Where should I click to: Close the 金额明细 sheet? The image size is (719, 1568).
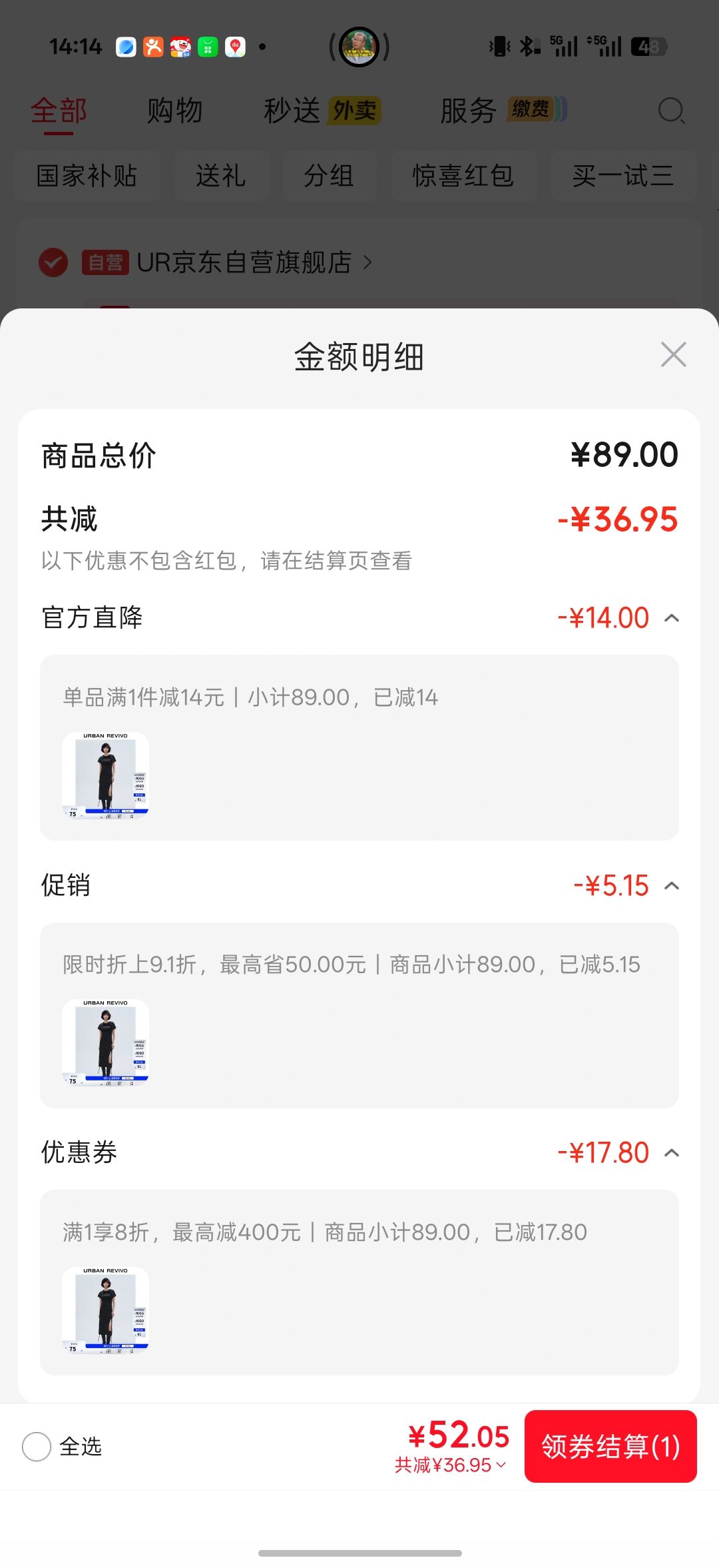(x=673, y=355)
